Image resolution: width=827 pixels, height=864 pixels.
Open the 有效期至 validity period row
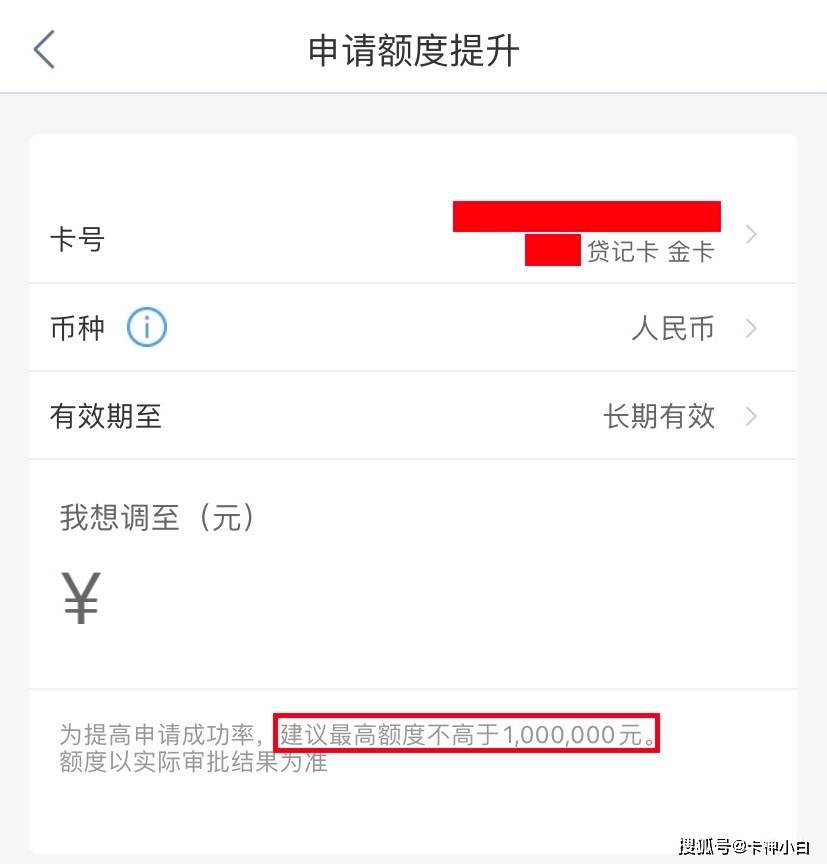click(x=412, y=416)
